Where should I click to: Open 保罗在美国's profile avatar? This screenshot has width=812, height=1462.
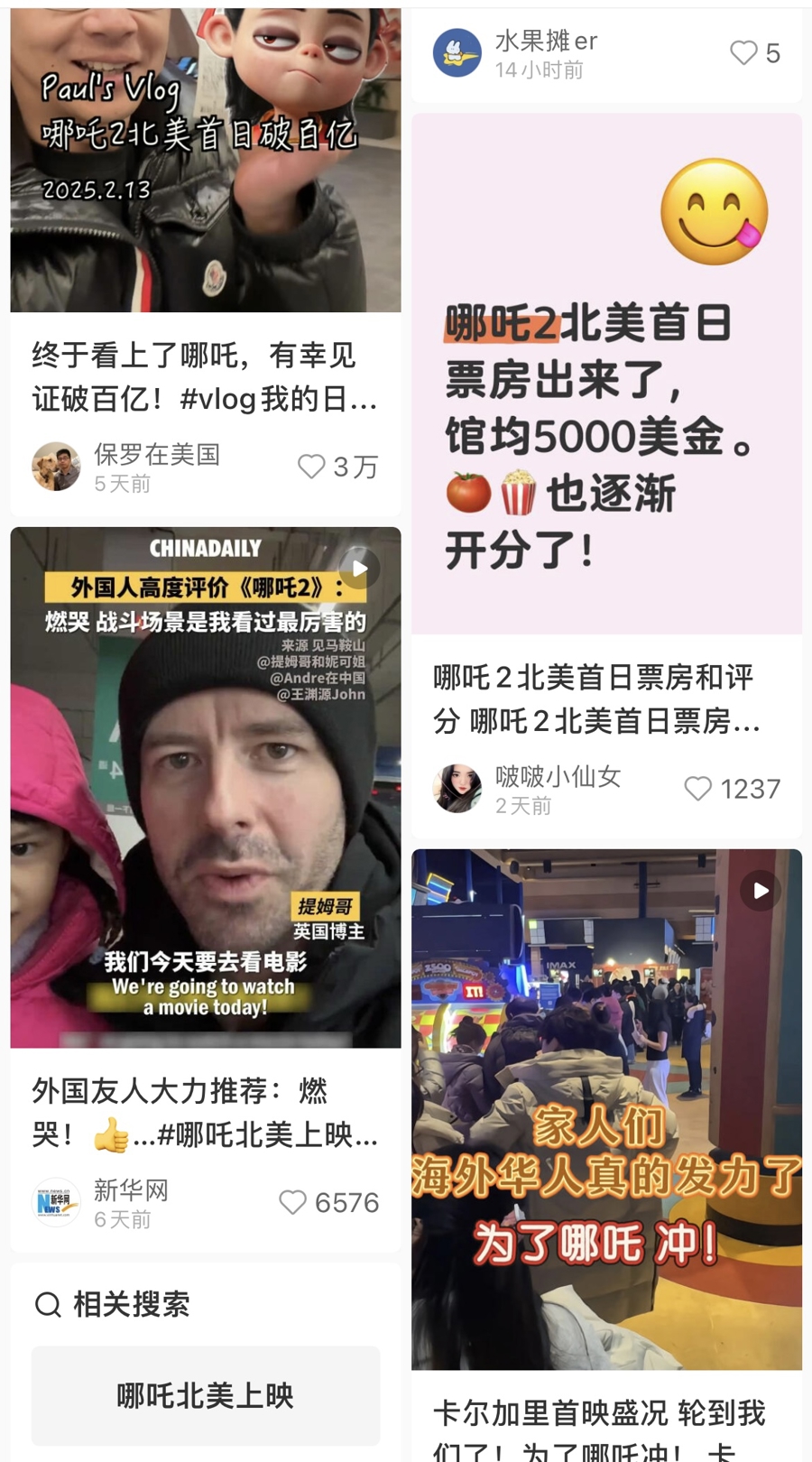[x=56, y=467]
